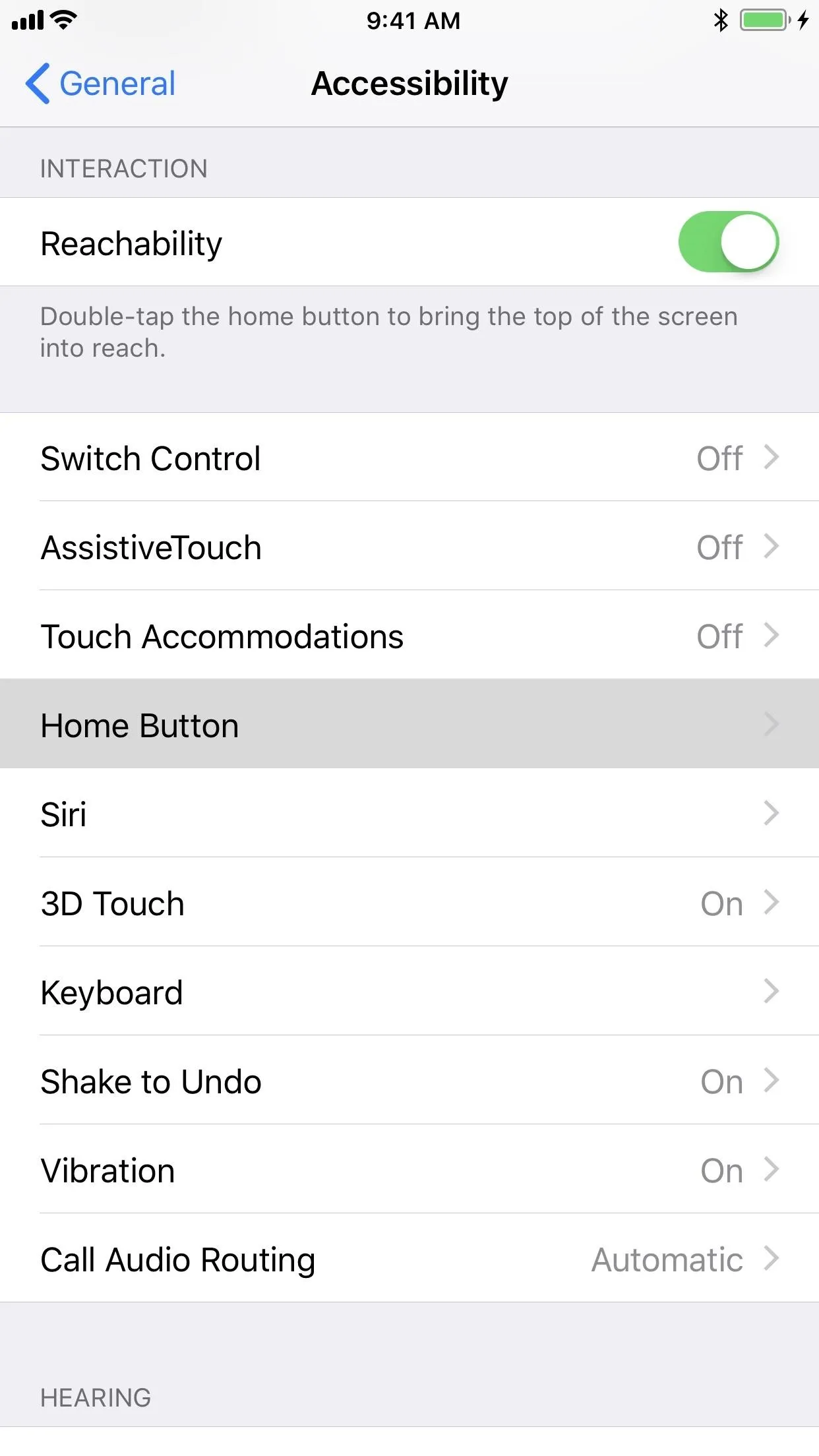Go back to General settings
Image resolution: width=819 pixels, height=1456 pixels.
pyautogui.click(x=100, y=84)
